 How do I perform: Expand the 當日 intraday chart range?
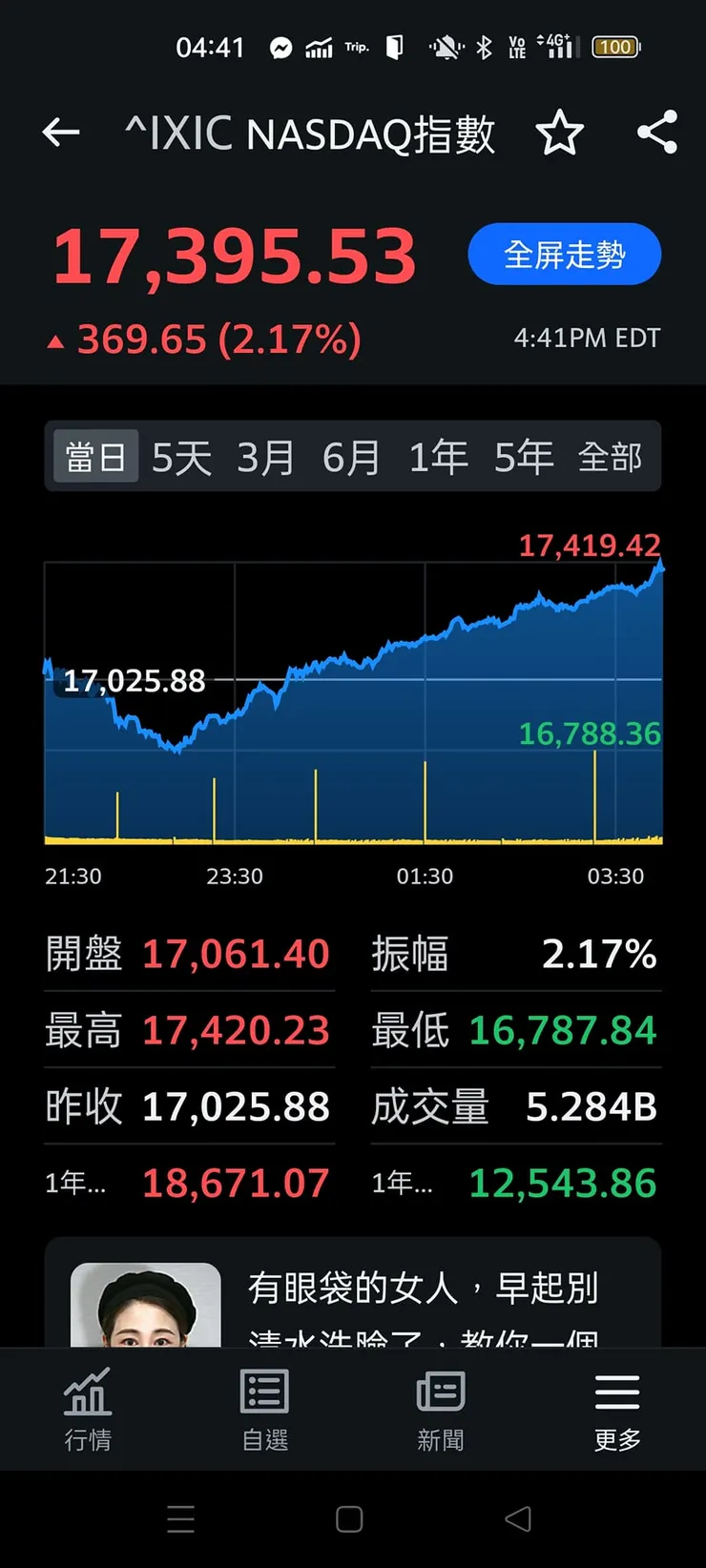pos(94,456)
